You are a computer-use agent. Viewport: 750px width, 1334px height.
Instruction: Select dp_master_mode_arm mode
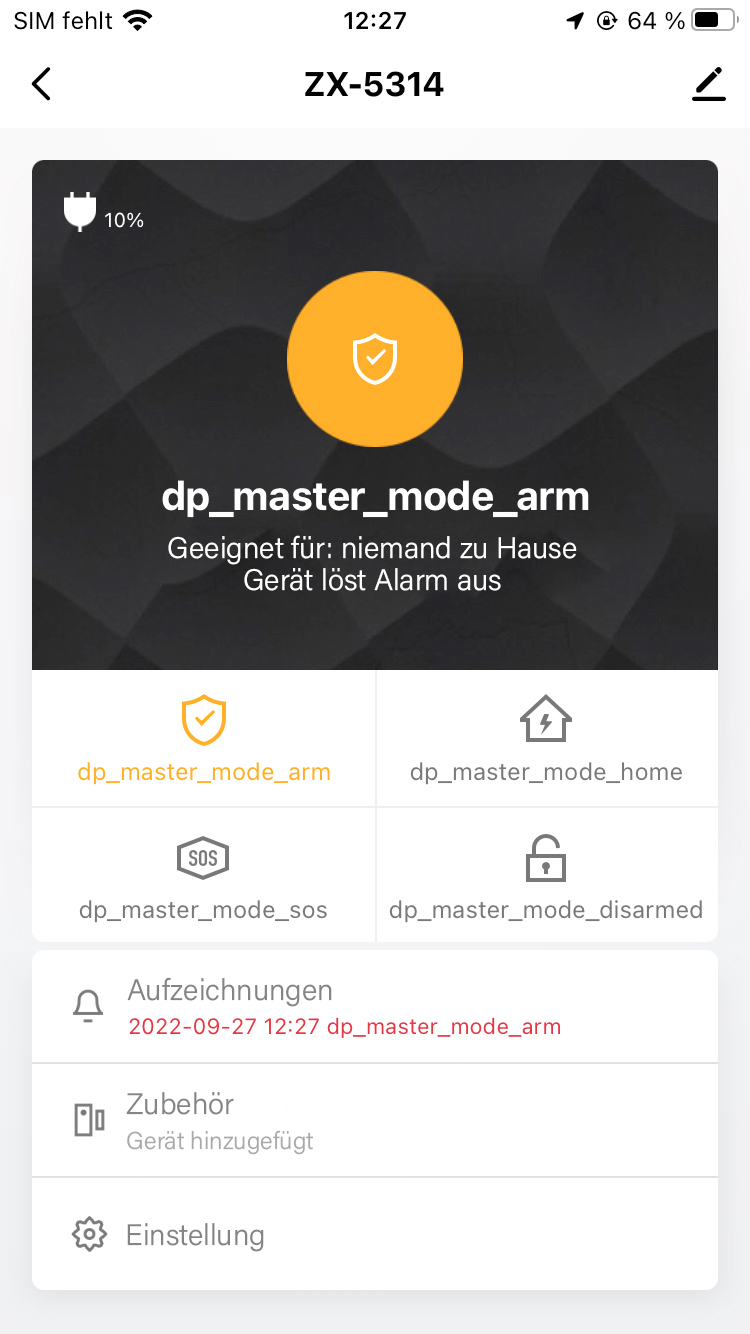(204, 739)
